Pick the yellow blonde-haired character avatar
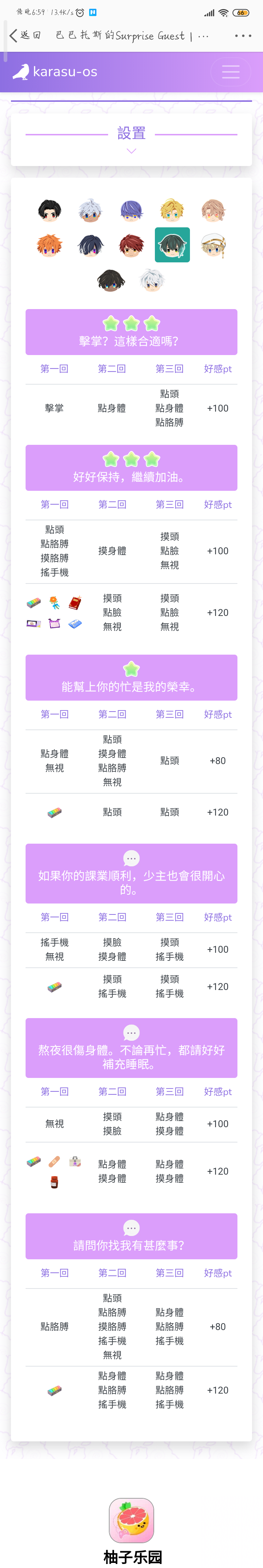The image size is (263, 1568). point(172,211)
